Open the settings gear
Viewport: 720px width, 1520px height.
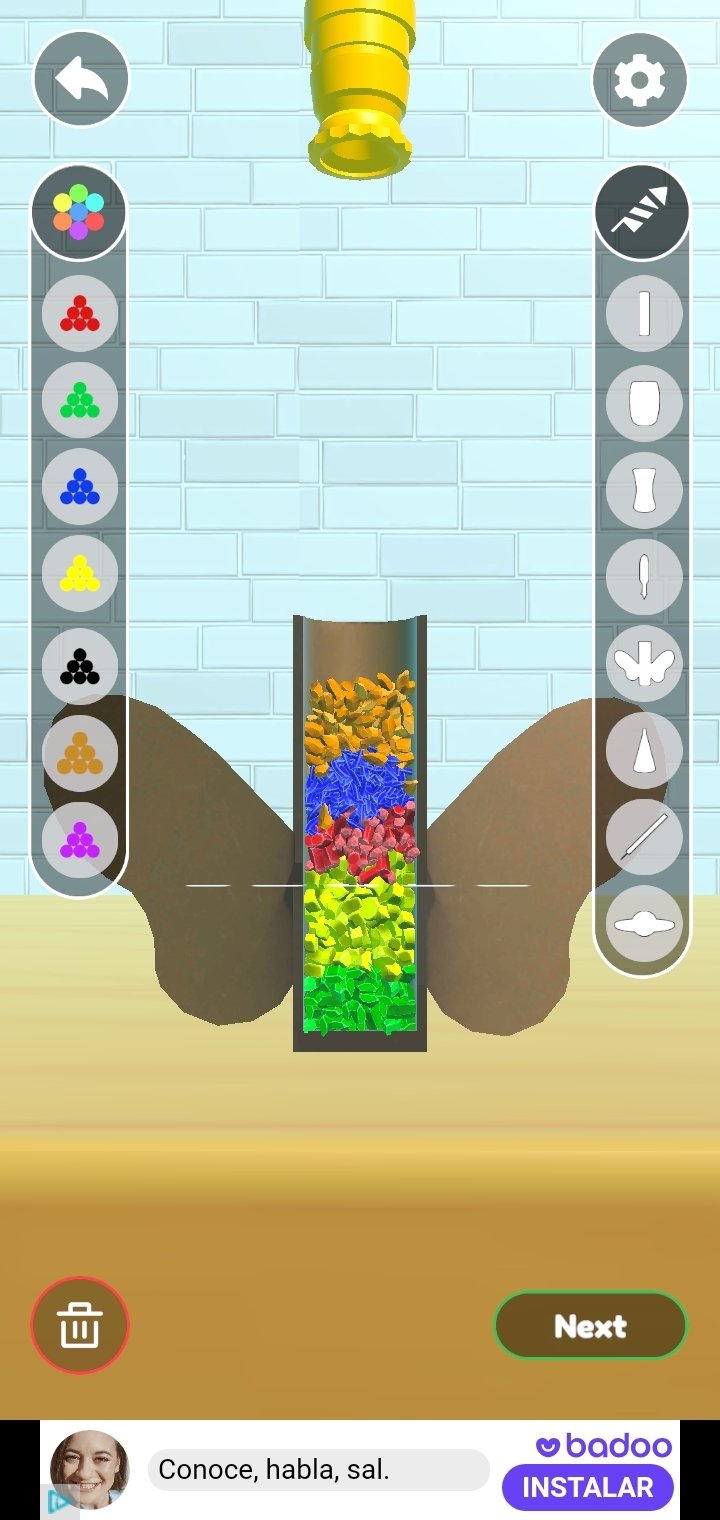coord(640,80)
